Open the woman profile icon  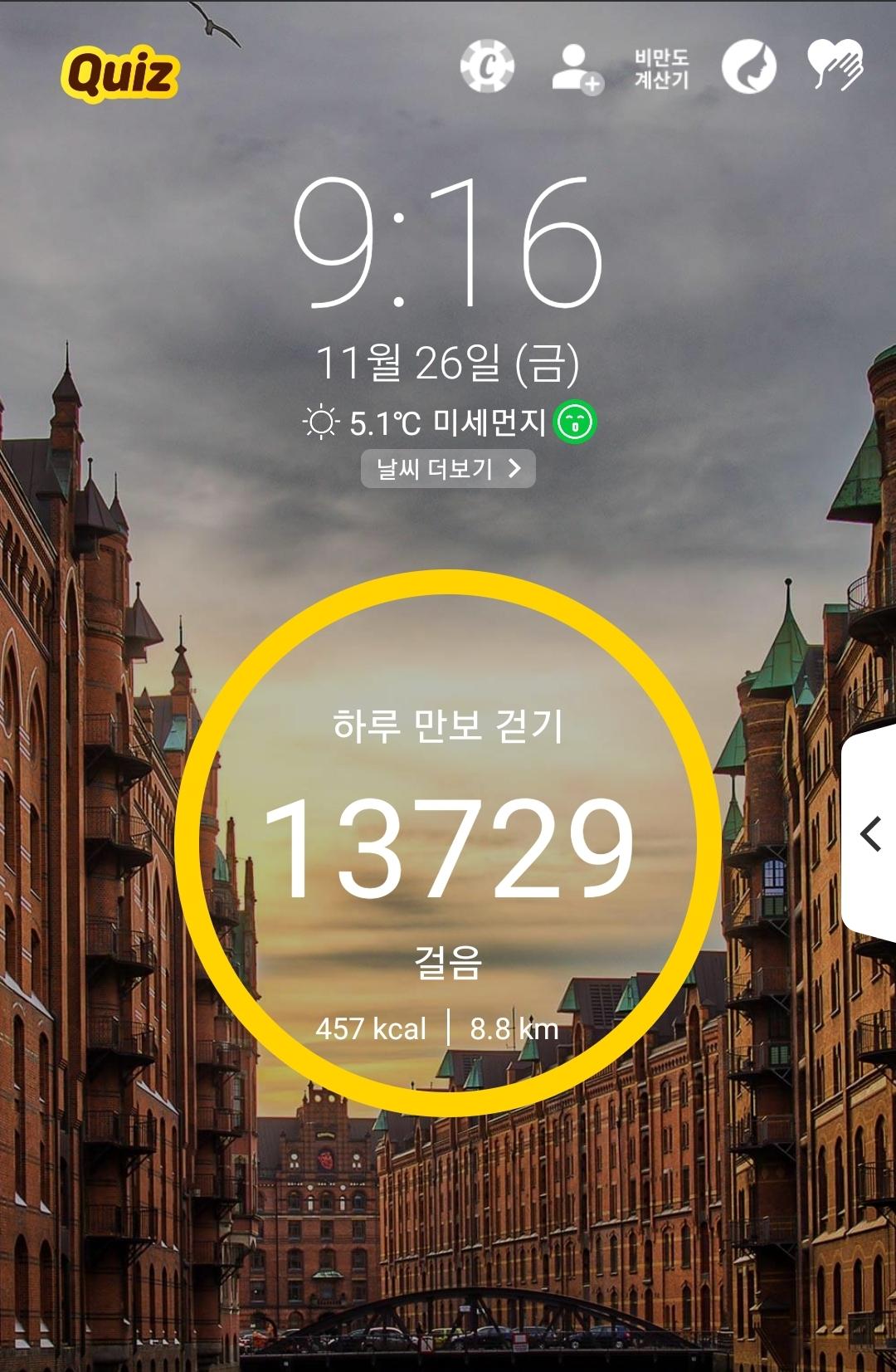coord(748,67)
